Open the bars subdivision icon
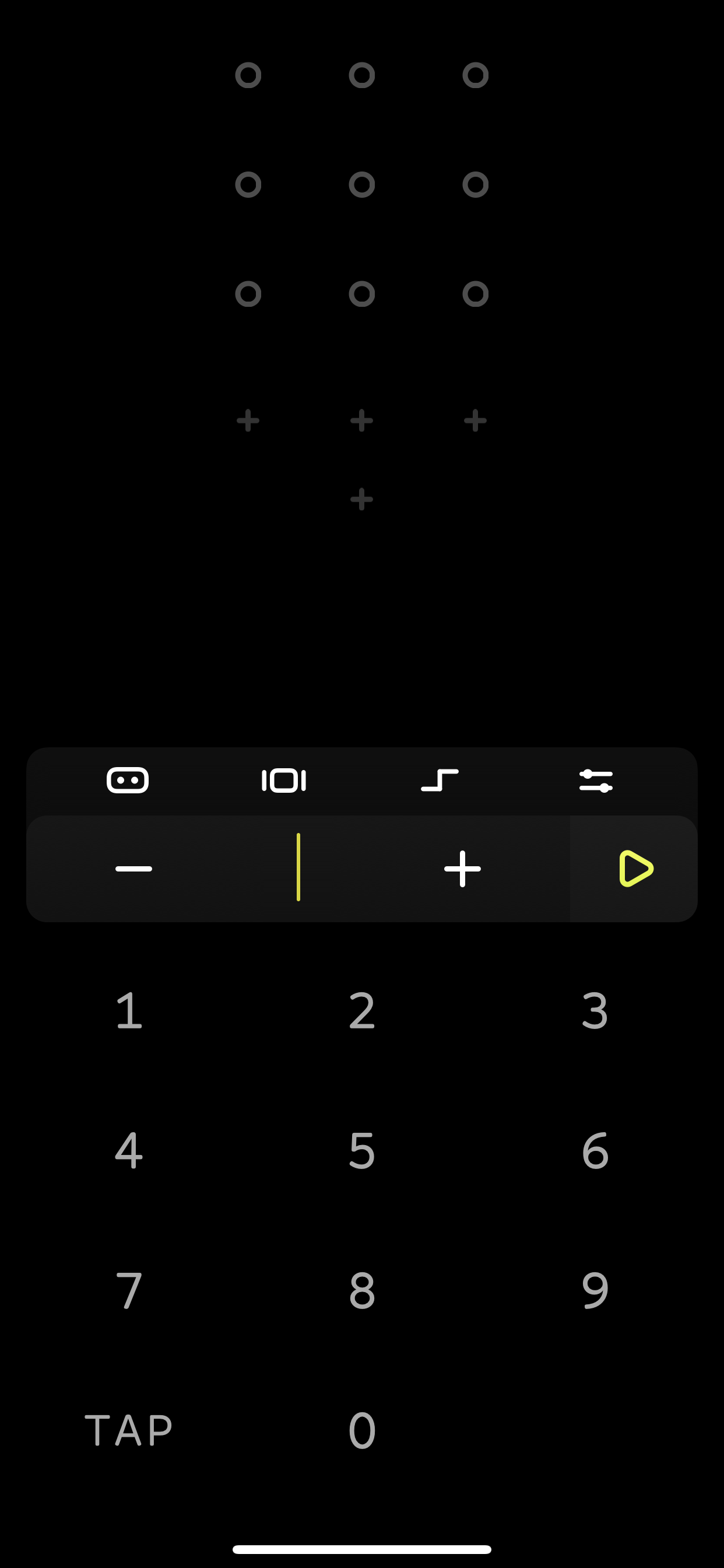 (x=283, y=780)
